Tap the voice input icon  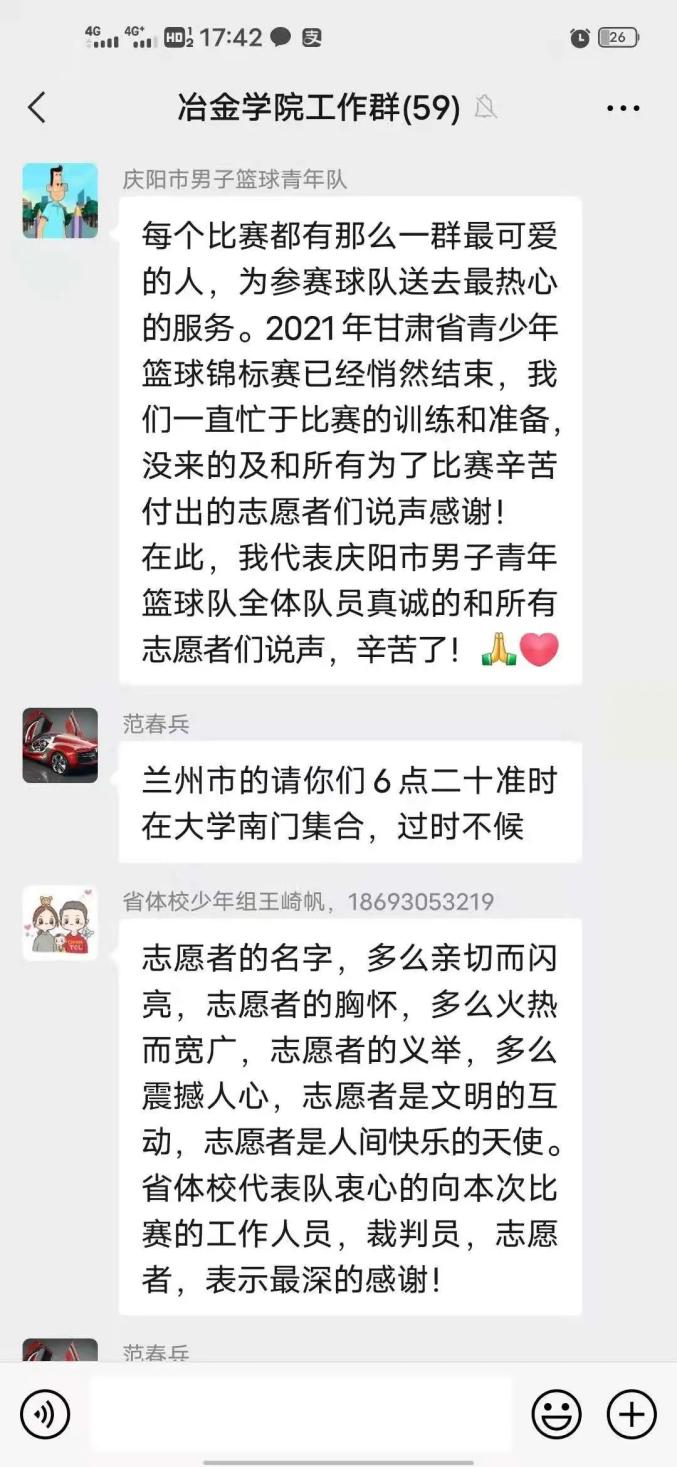pos(45,1414)
